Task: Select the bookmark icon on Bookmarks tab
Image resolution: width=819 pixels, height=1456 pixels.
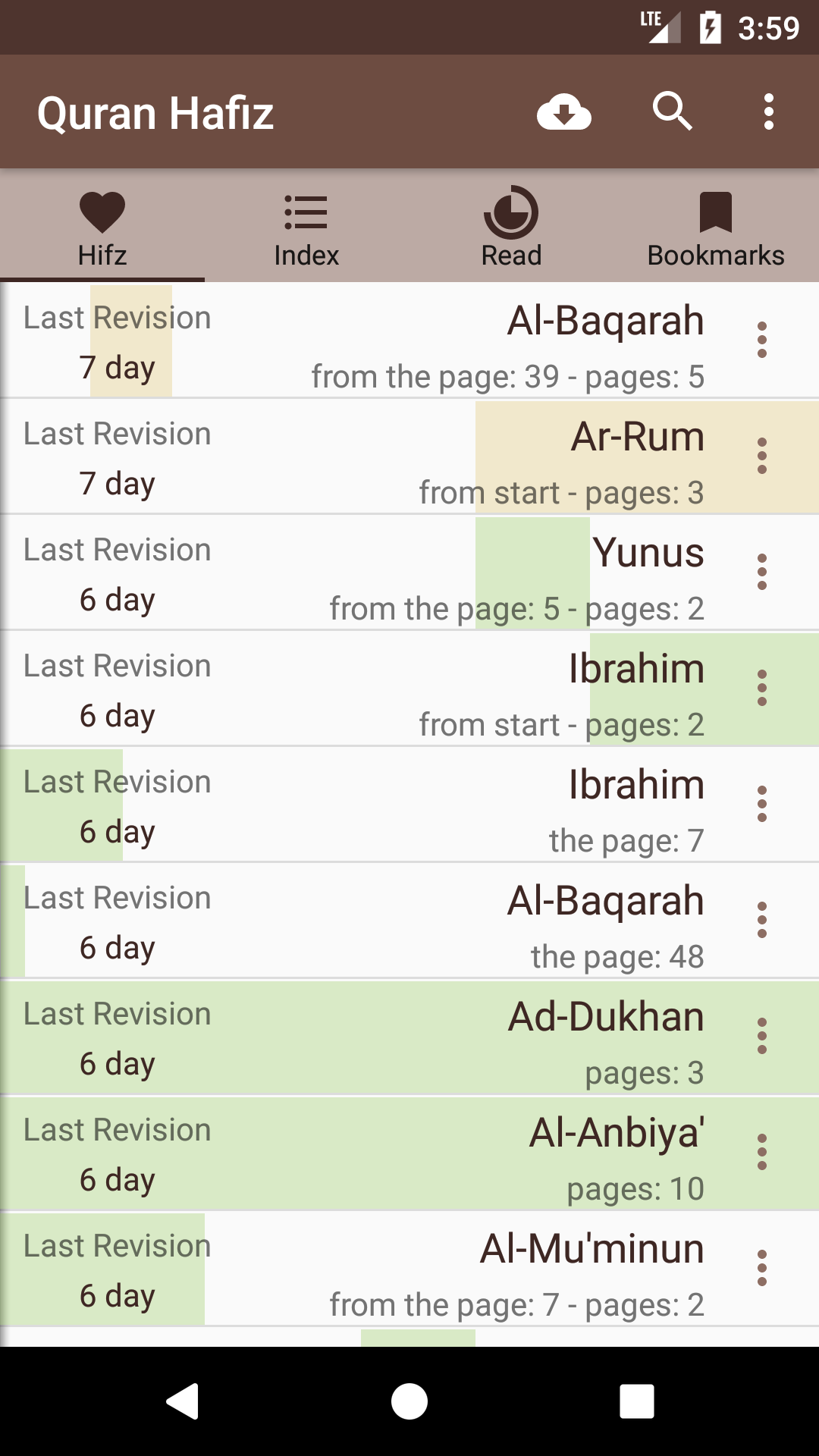Action: click(x=715, y=213)
